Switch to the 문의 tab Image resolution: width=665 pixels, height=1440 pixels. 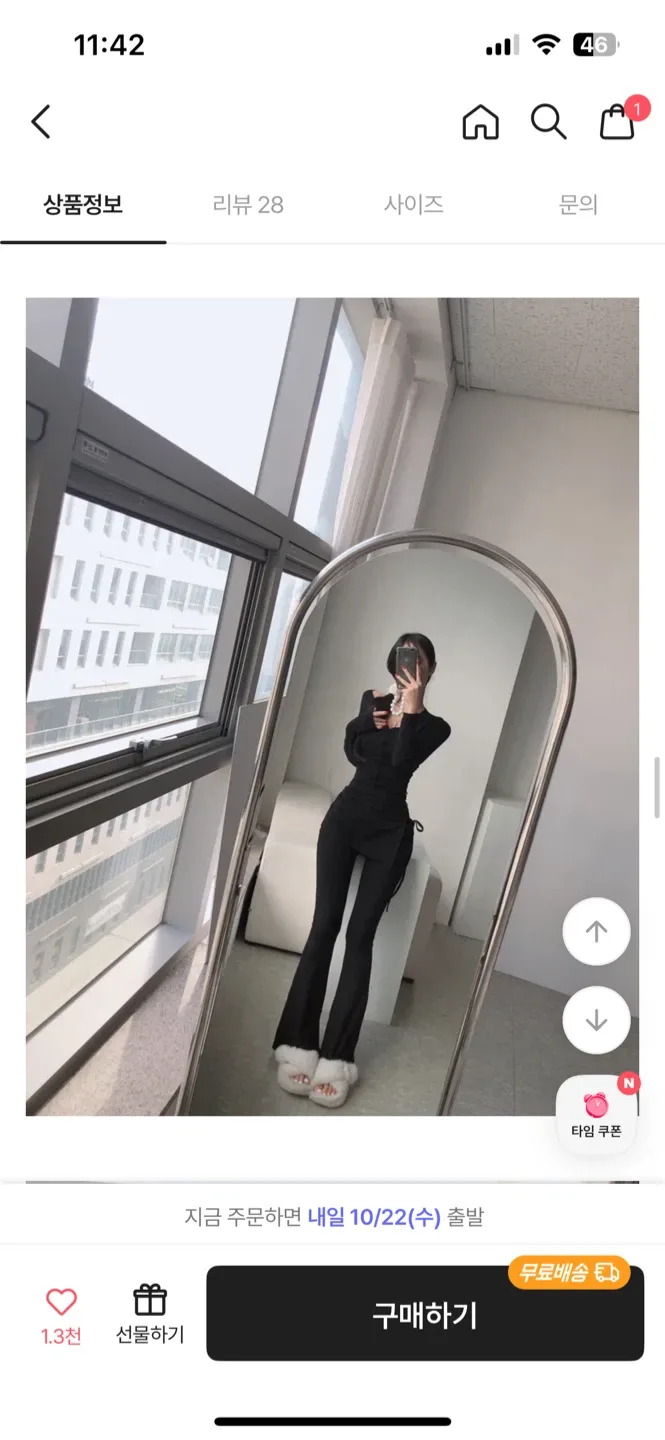click(x=577, y=205)
